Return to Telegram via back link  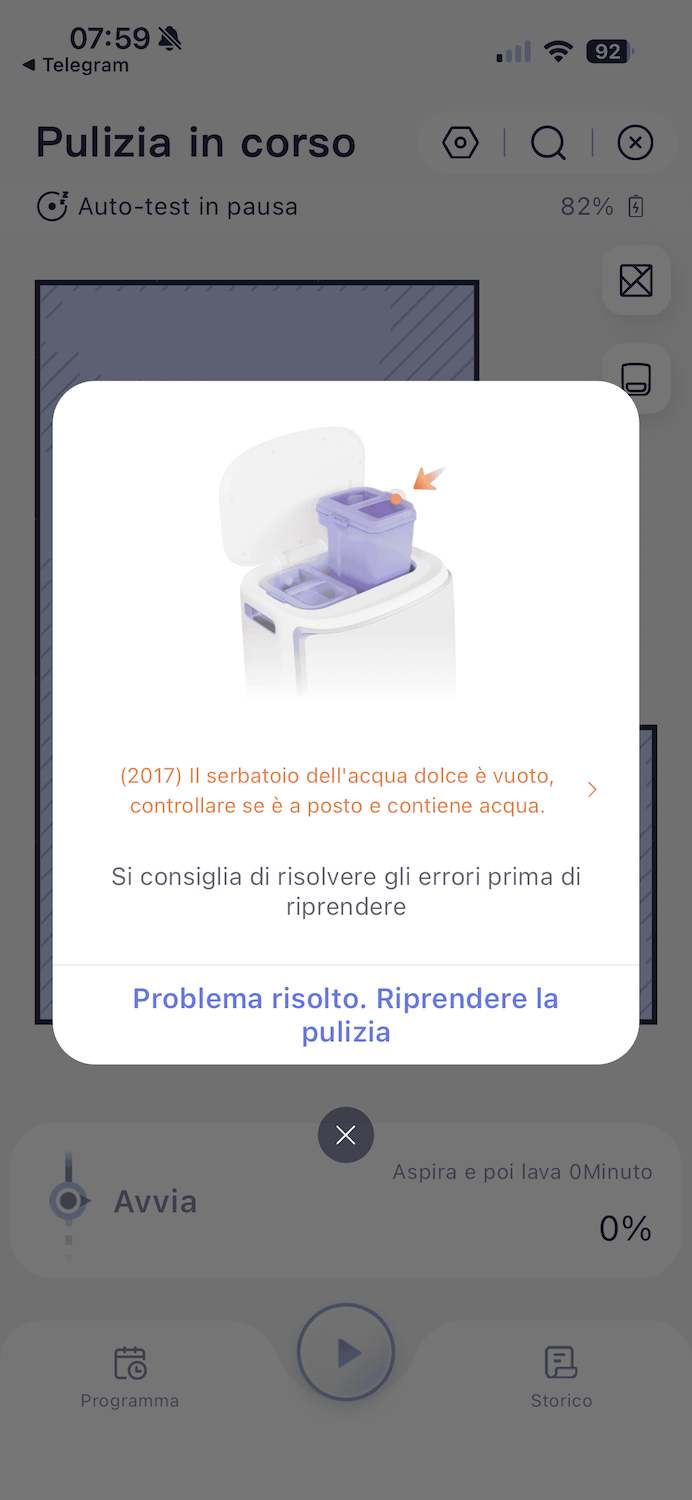point(76,65)
